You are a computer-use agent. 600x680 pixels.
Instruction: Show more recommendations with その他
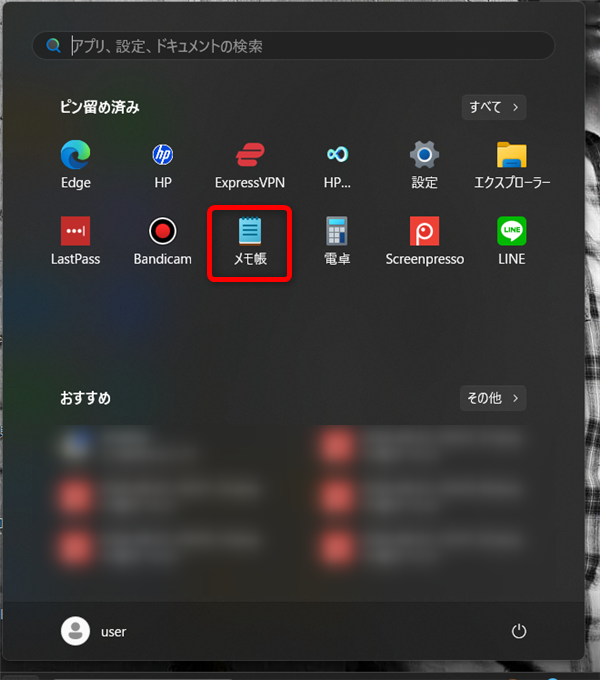tap(492, 398)
